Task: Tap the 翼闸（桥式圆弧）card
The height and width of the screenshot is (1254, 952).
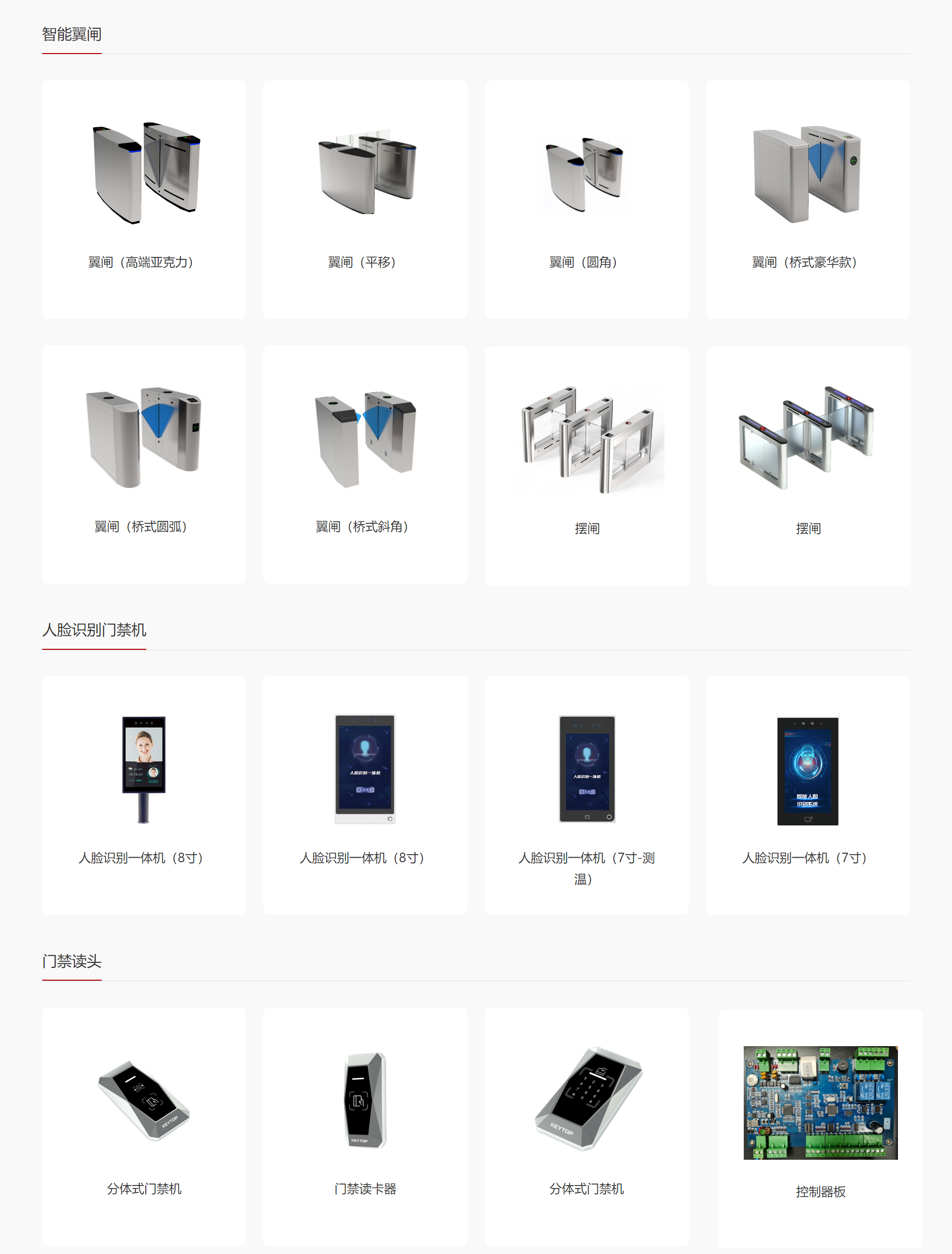Action: (x=144, y=464)
